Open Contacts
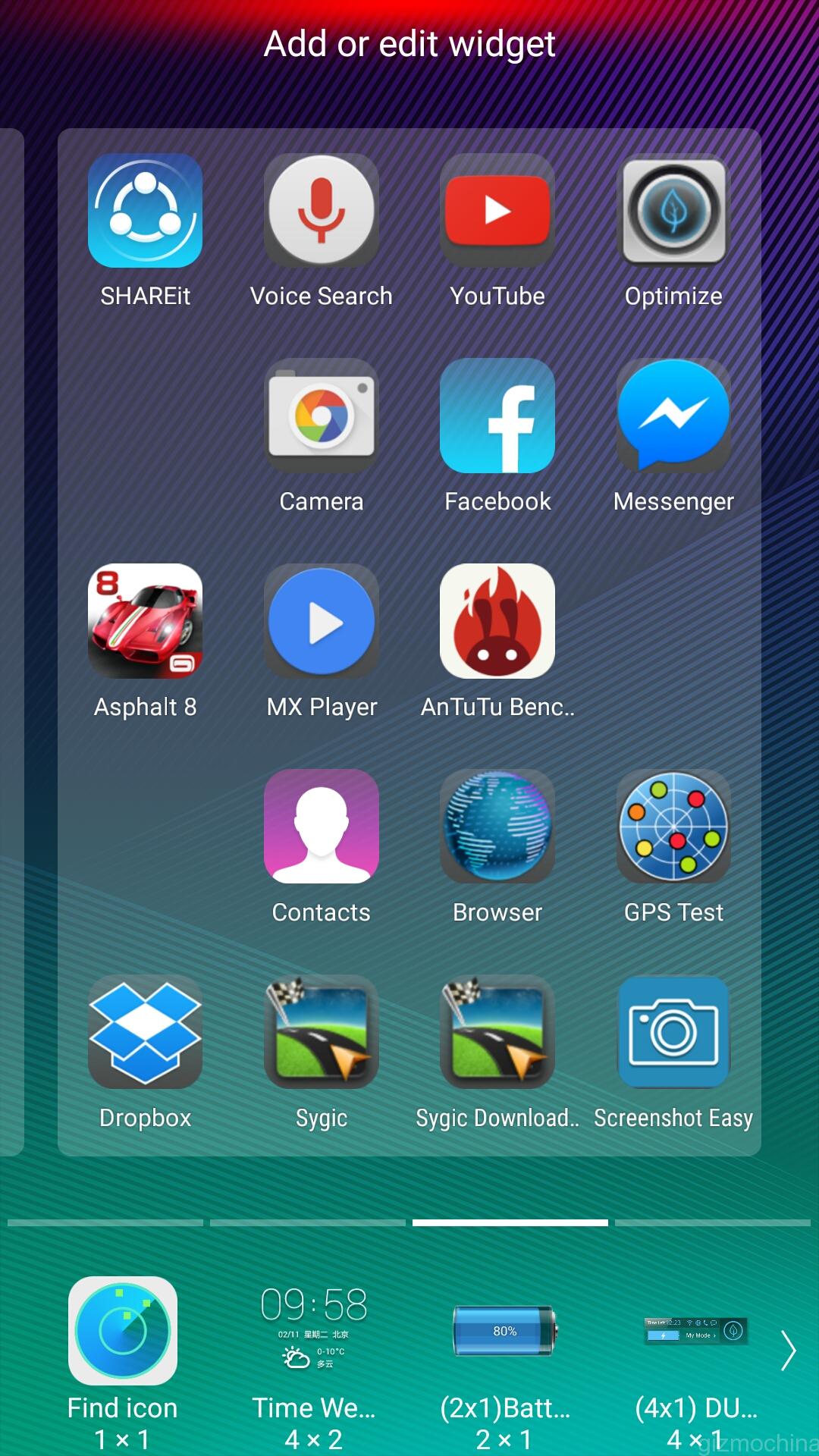Image resolution: width=819 pixels, height=1456 pixels. pyautogui.click(x=321, y=827)
